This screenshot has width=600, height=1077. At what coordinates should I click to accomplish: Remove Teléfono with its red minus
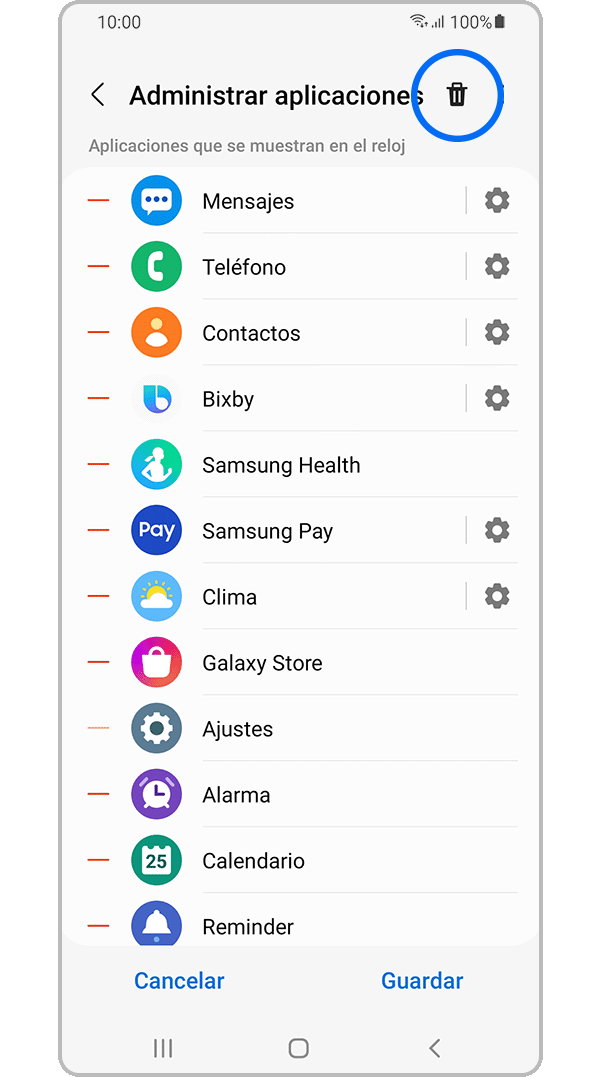98,267
